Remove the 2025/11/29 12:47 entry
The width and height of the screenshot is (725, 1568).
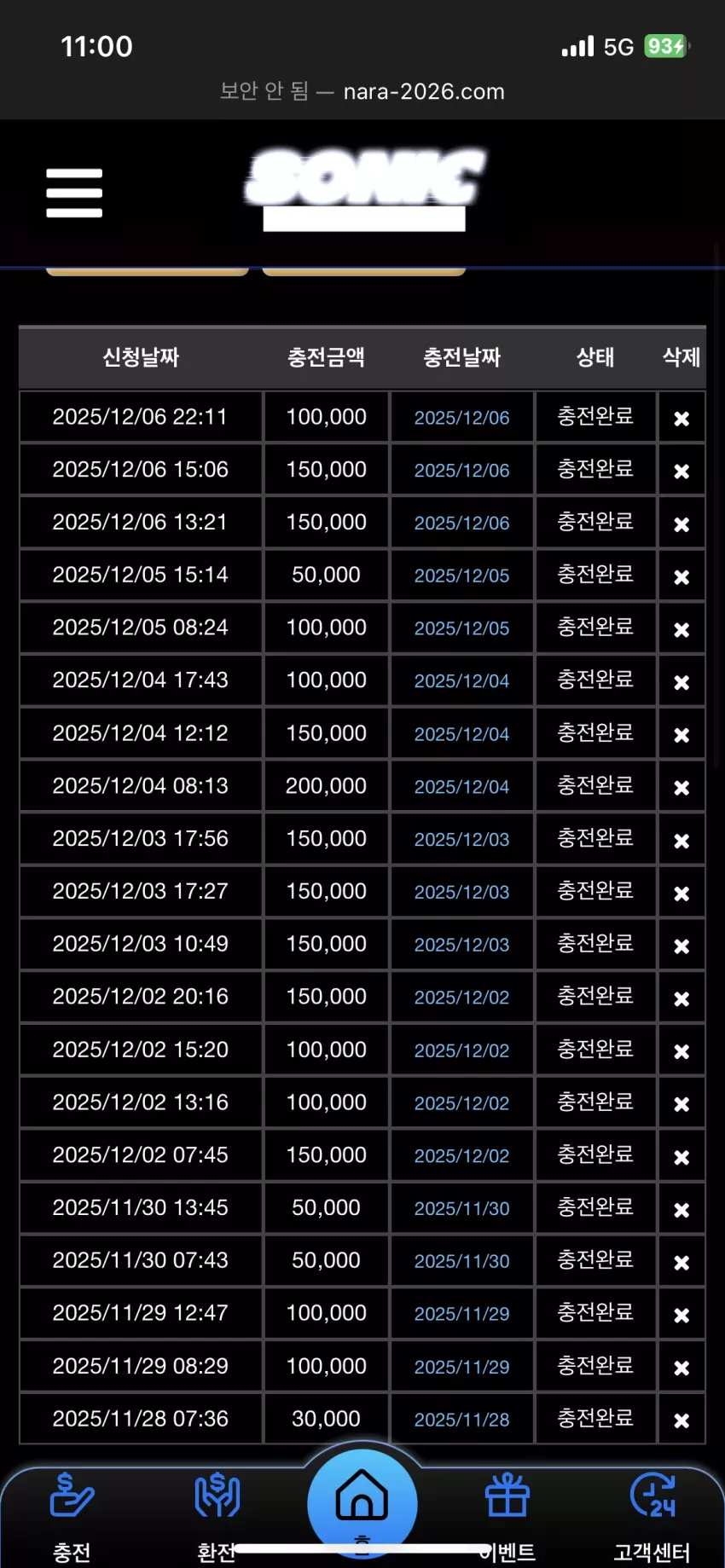(x=681, y=1316)
